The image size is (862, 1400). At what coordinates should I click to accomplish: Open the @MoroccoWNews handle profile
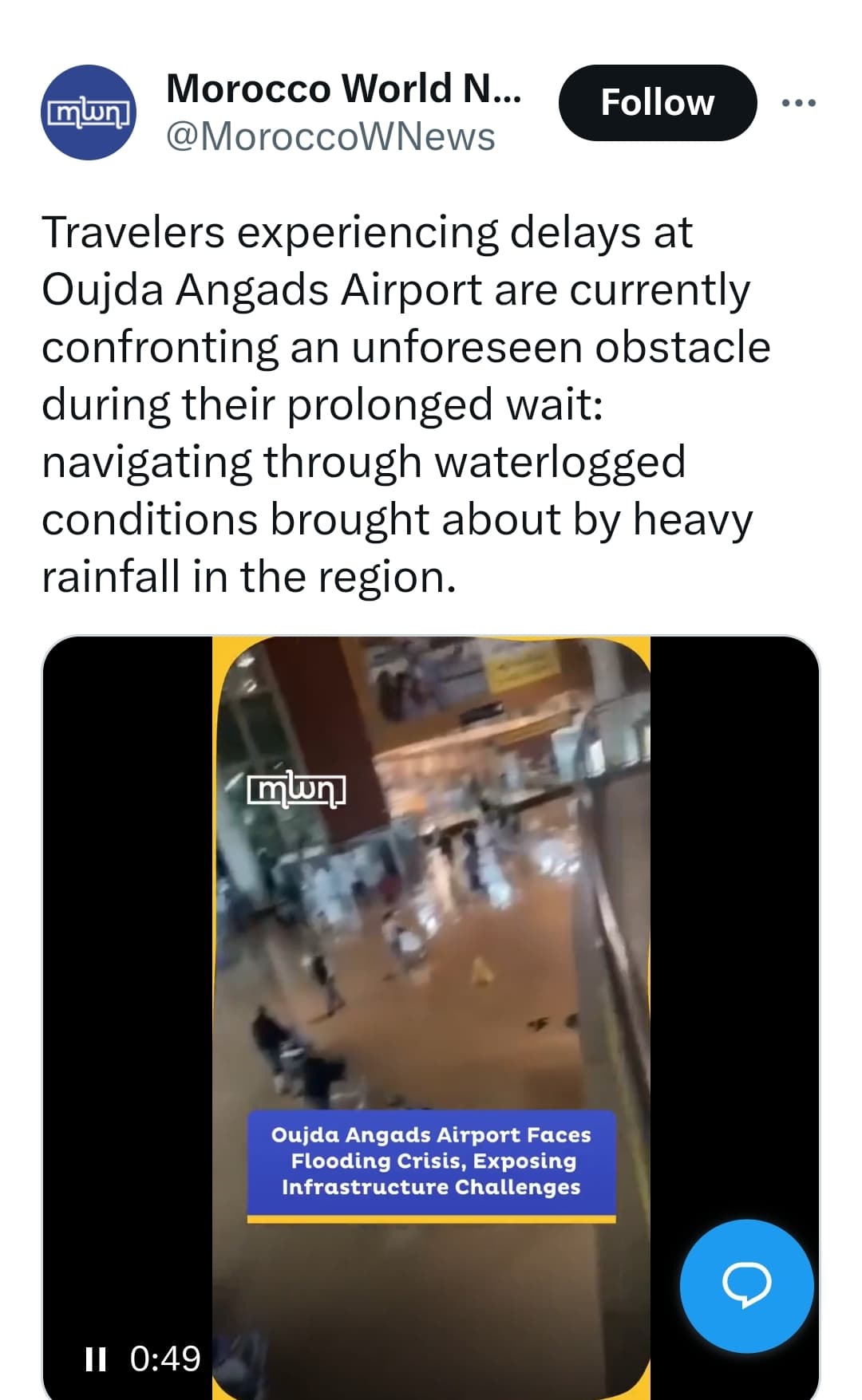coord(330,137)
